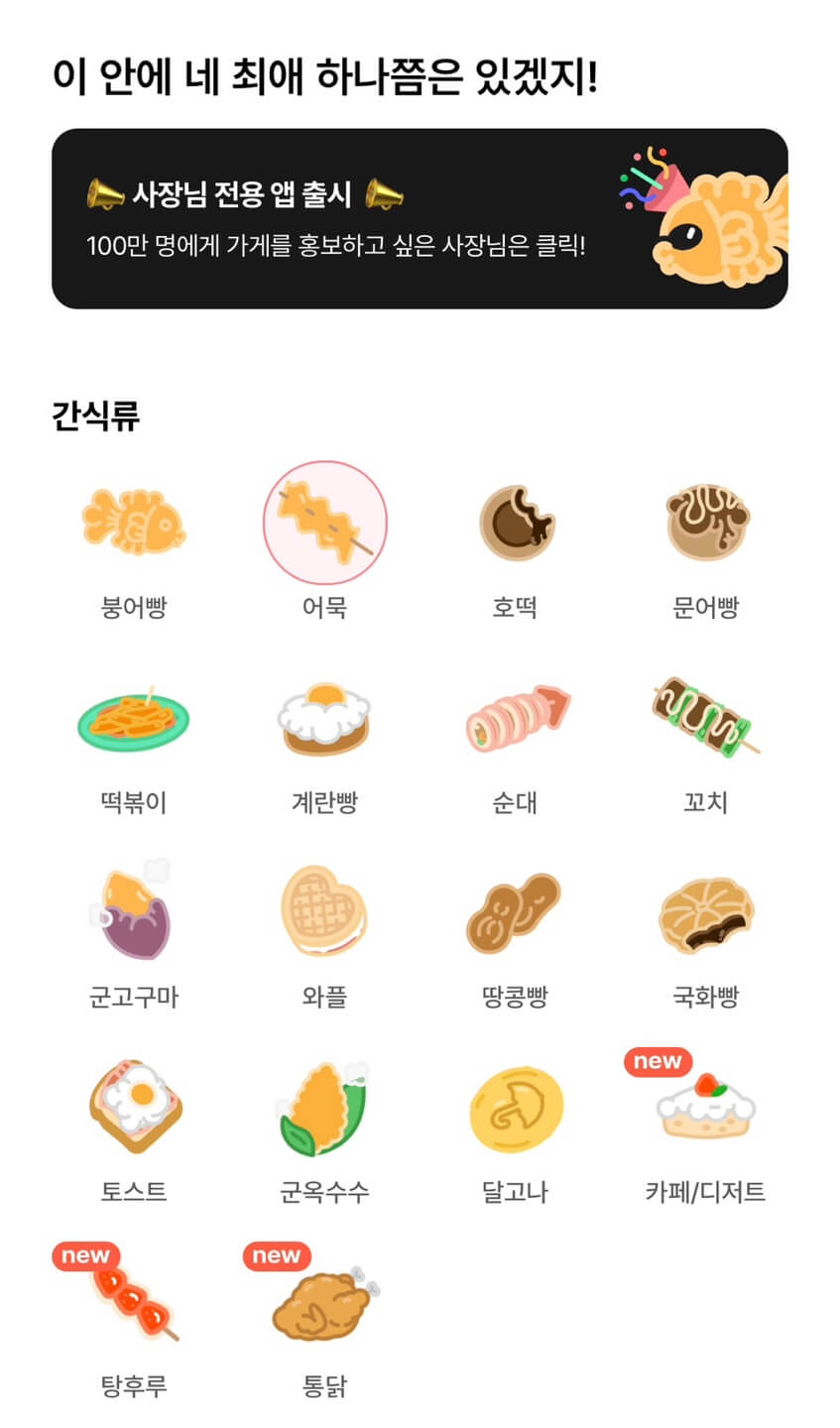Choose the 국화빵 category
This screenshot has width=840, height=1428.
click(705, 933)
